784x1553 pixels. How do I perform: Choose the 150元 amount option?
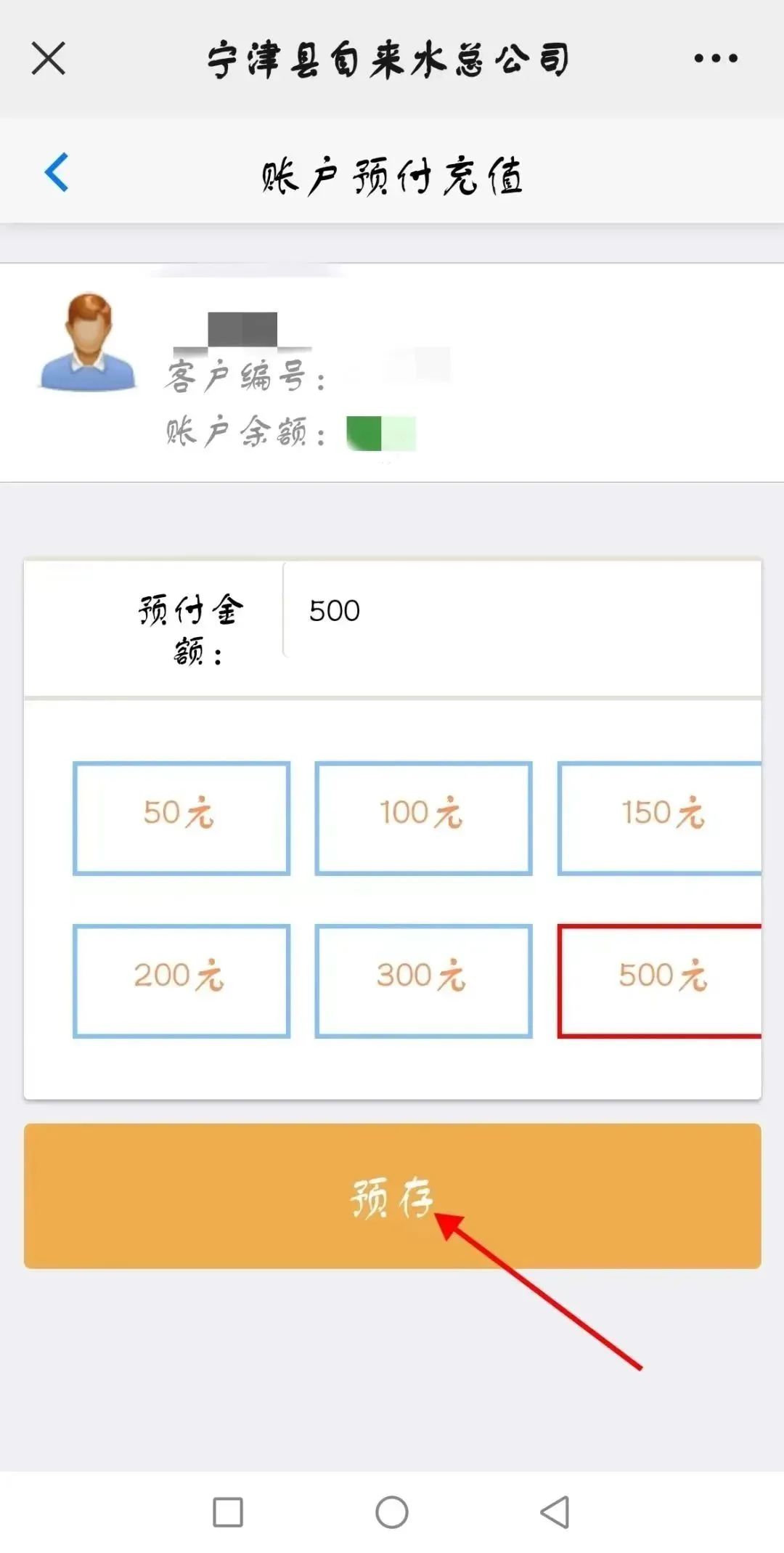[664, 816]
